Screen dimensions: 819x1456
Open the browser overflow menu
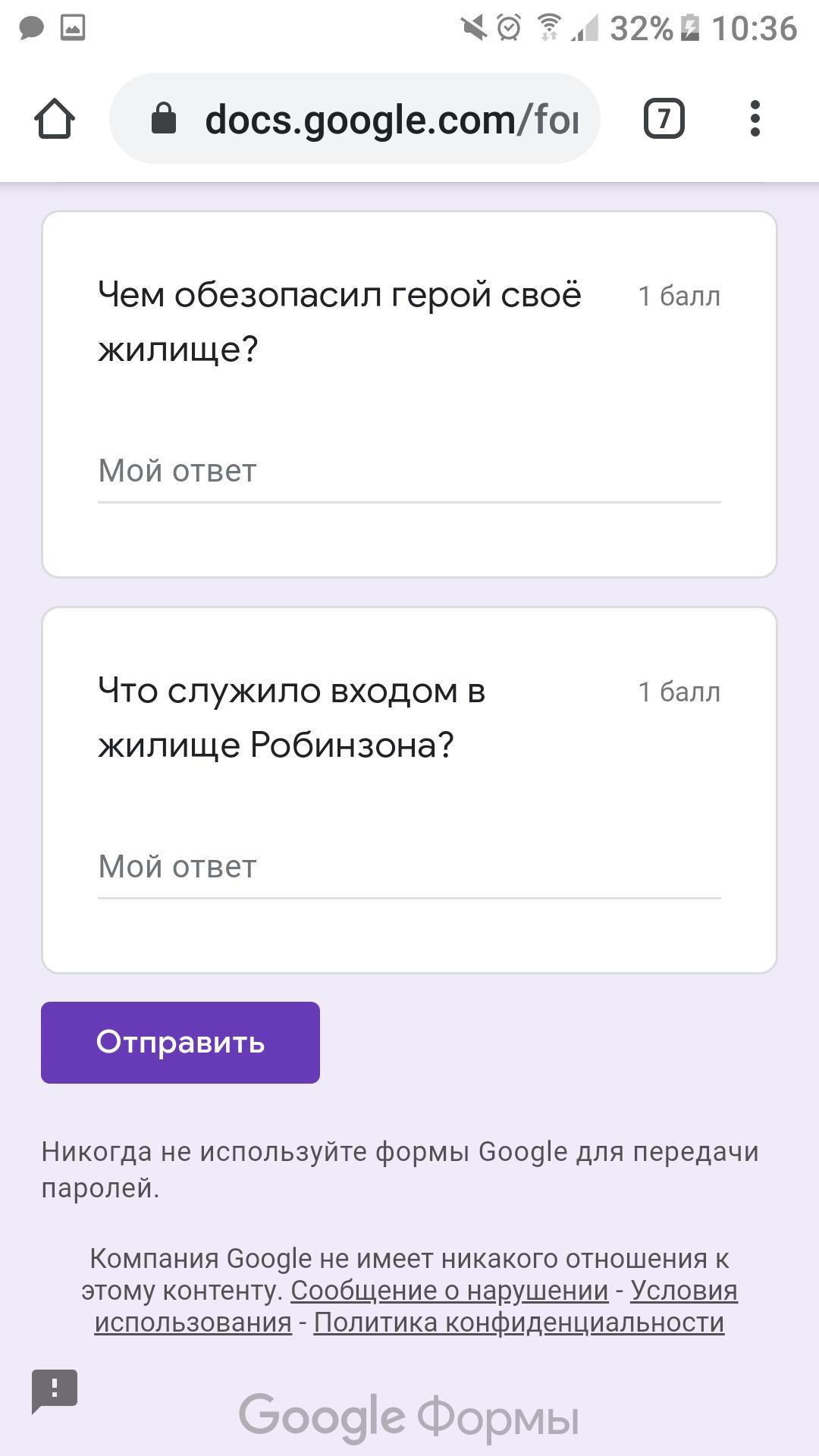pyautogui.click(x=755, y=119)
